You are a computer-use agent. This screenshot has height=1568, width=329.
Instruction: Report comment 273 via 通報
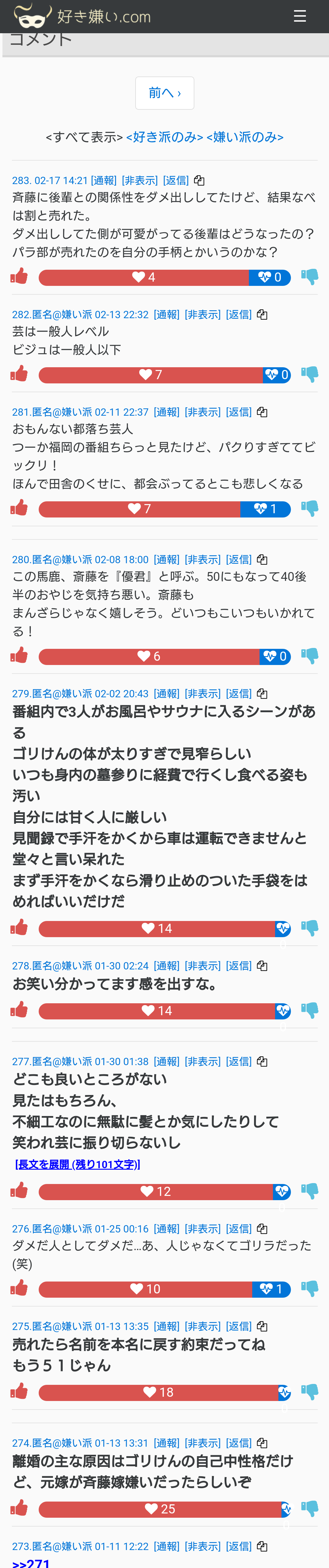(x=166, y=1546)
